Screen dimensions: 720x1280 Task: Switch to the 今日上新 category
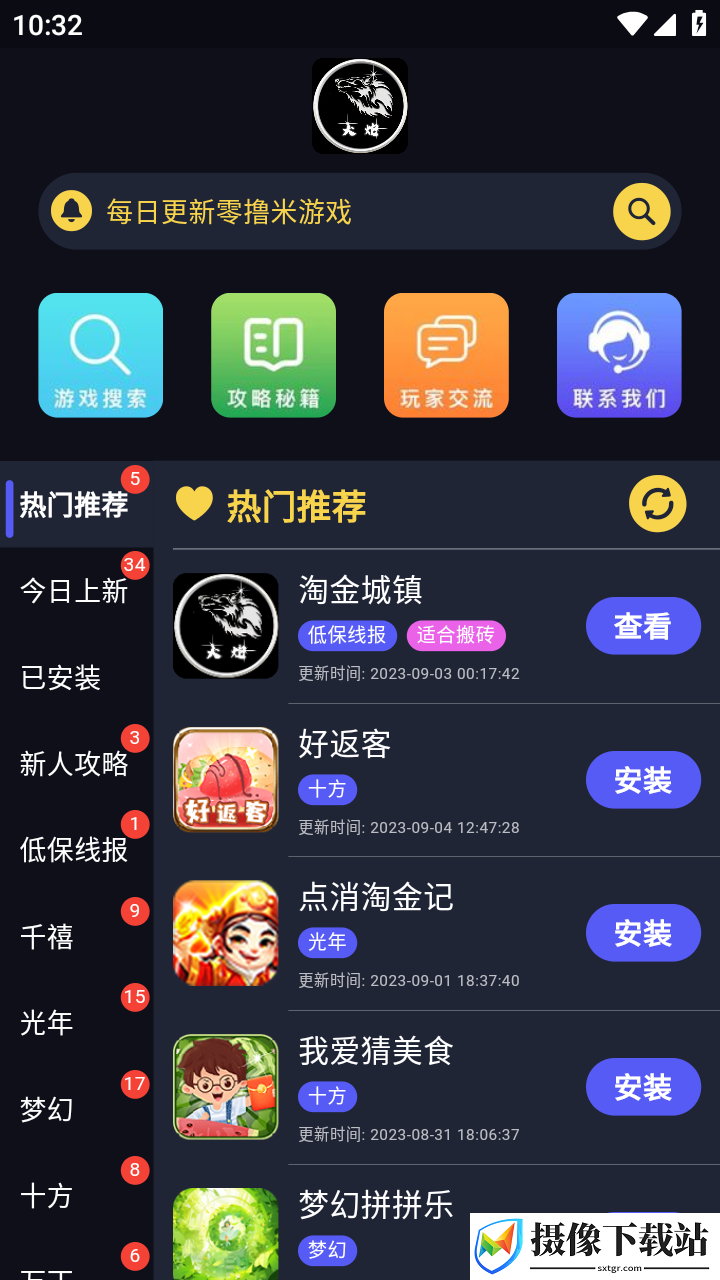[77, 591]
